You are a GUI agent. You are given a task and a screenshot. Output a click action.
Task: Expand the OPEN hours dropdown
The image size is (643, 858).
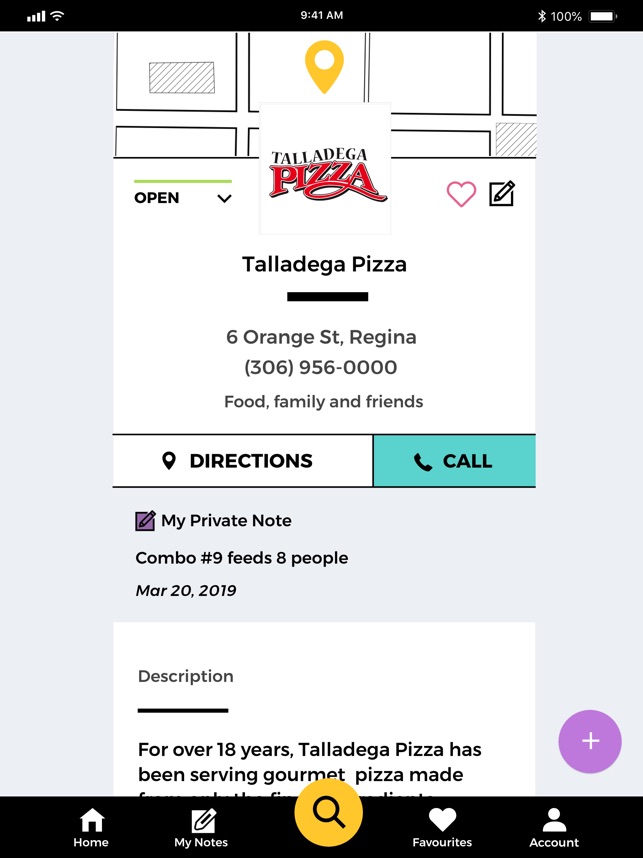tap(224, 198)
